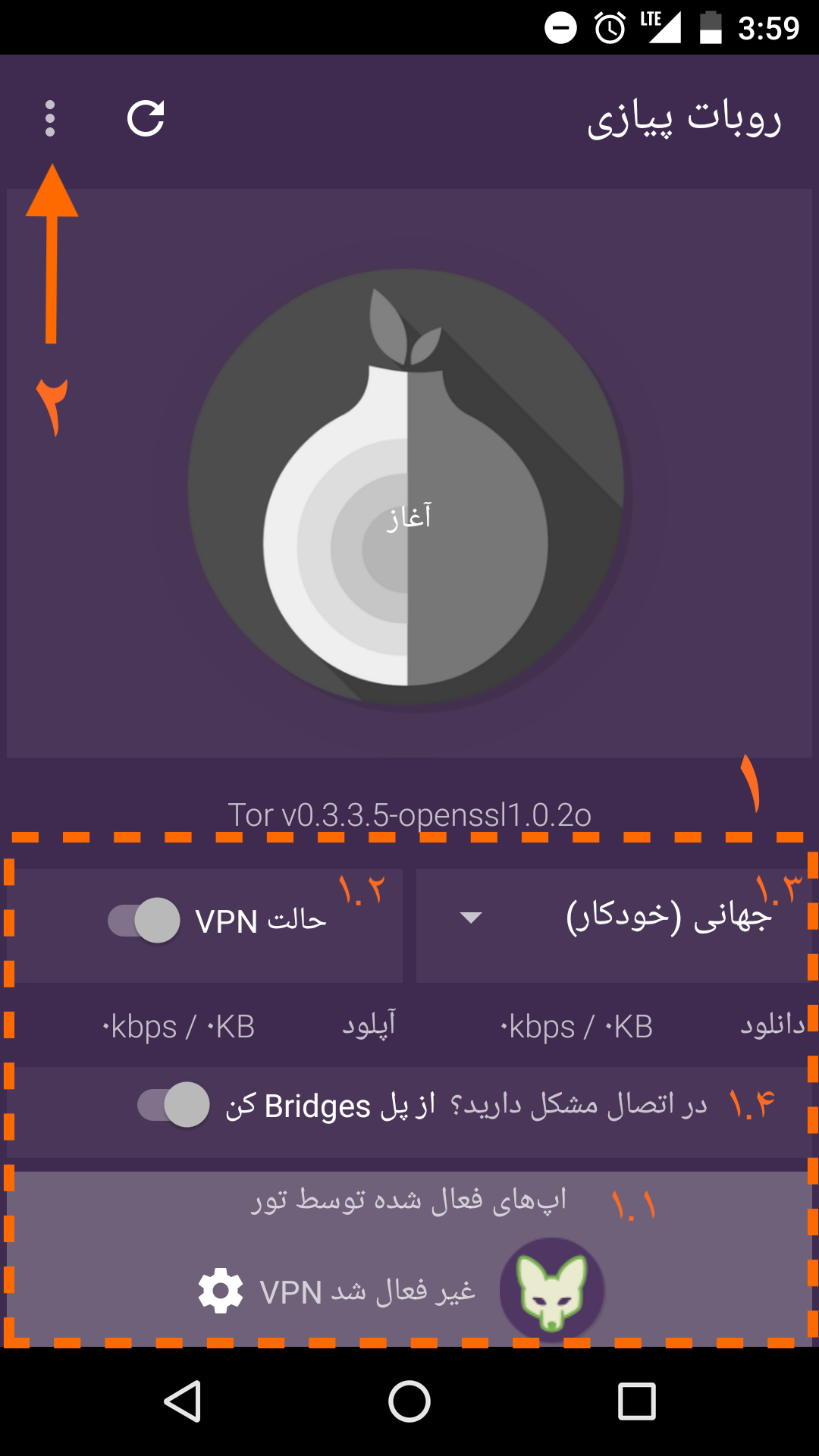
Task: Toggle the حالت VPN switch
Action: pyautogui.click(x=145, y=921)
